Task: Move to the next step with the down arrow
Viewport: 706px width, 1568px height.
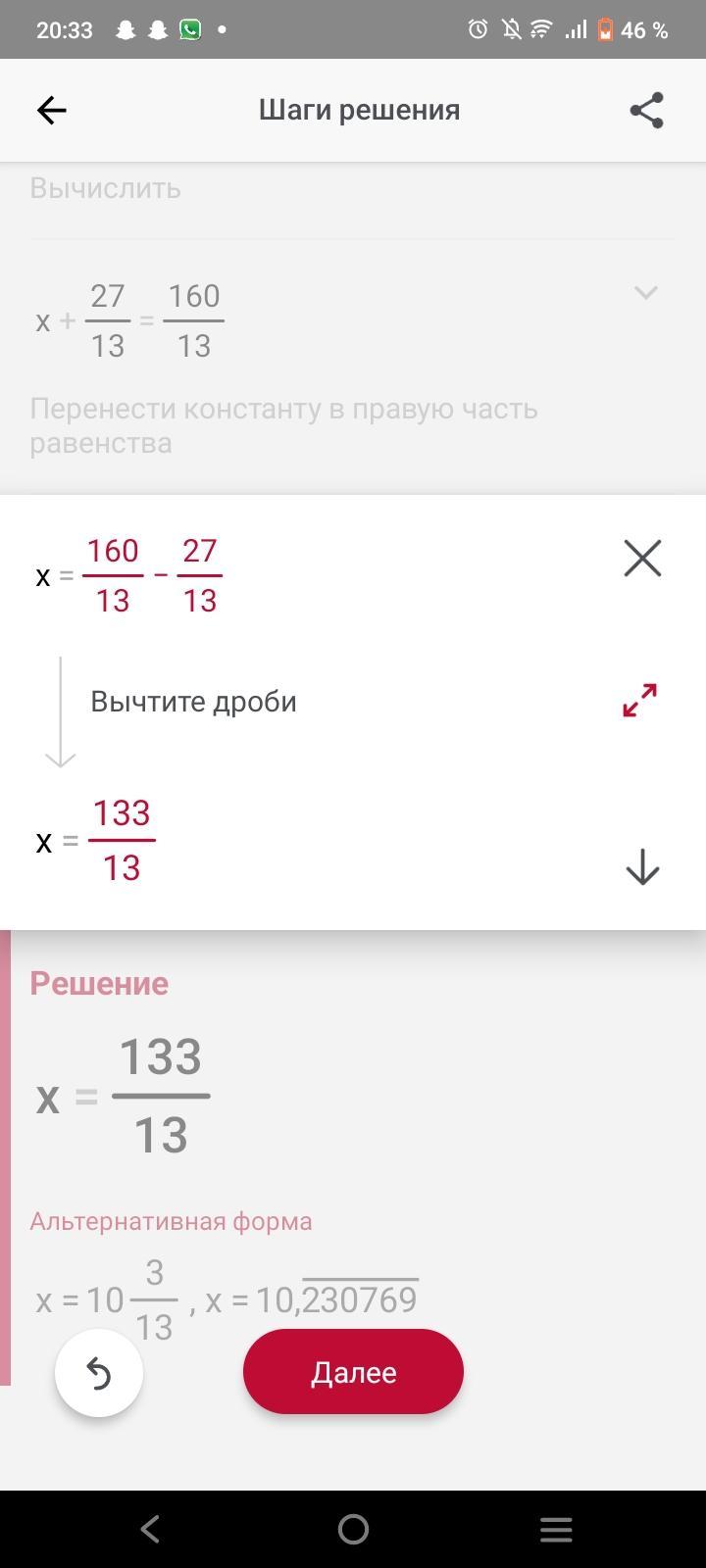Action: [642, 867]
